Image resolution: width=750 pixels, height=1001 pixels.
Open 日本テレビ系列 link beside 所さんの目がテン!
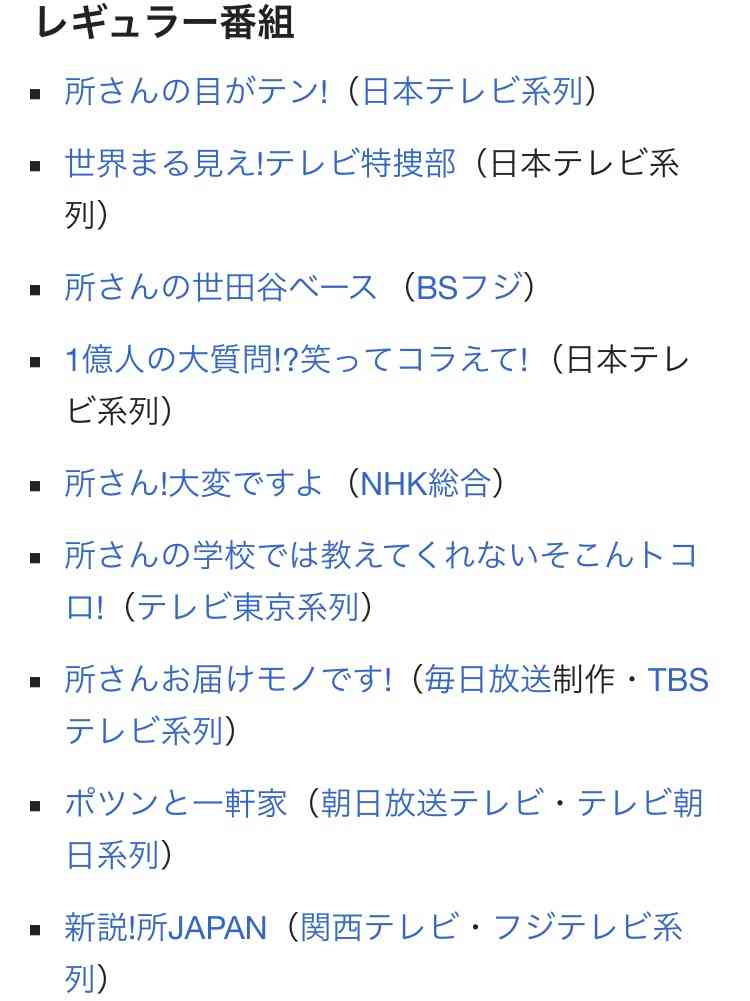point(471,92)
